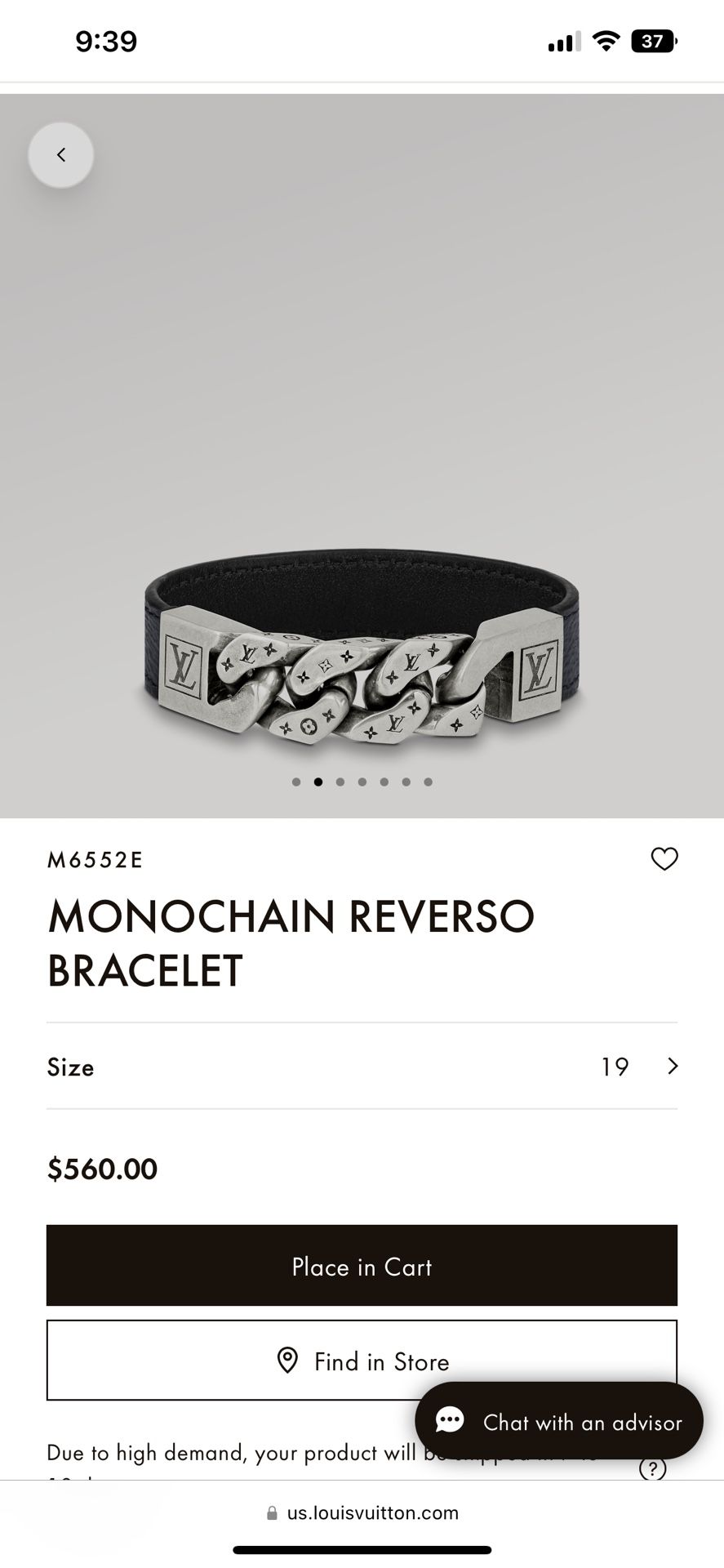Image resolution: width=724 pixels, height=1568 pixels.
Task: Toggle the heart to favorite the bracelet
Action: [x=665, y=859]
